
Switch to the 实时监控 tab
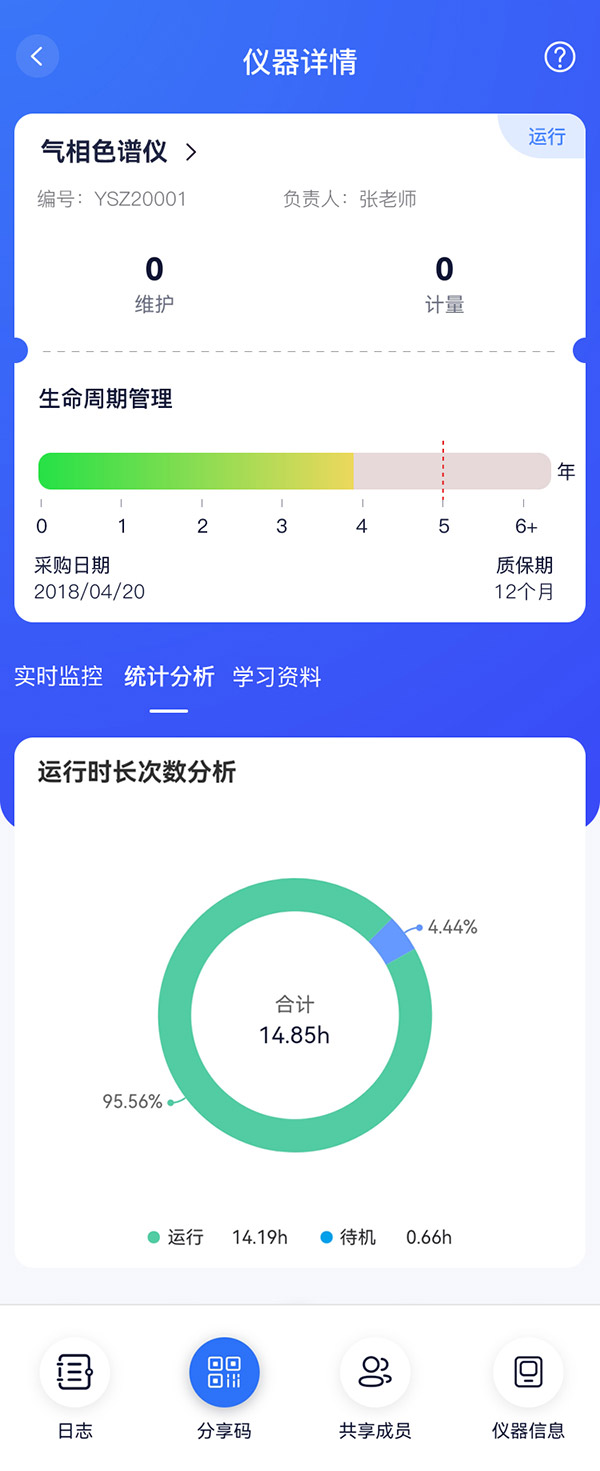(x=58, y=676)
